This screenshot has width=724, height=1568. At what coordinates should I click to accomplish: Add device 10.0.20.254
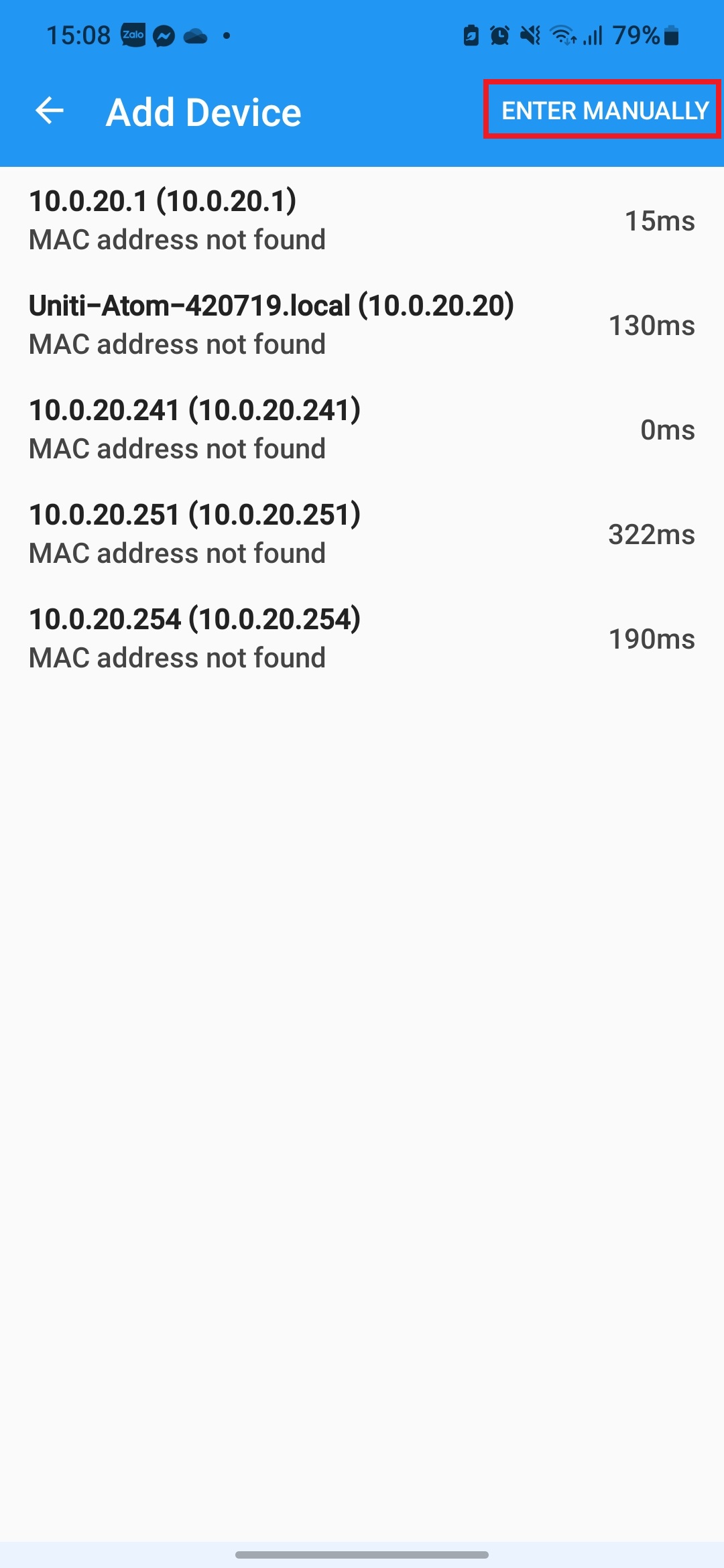362,638
